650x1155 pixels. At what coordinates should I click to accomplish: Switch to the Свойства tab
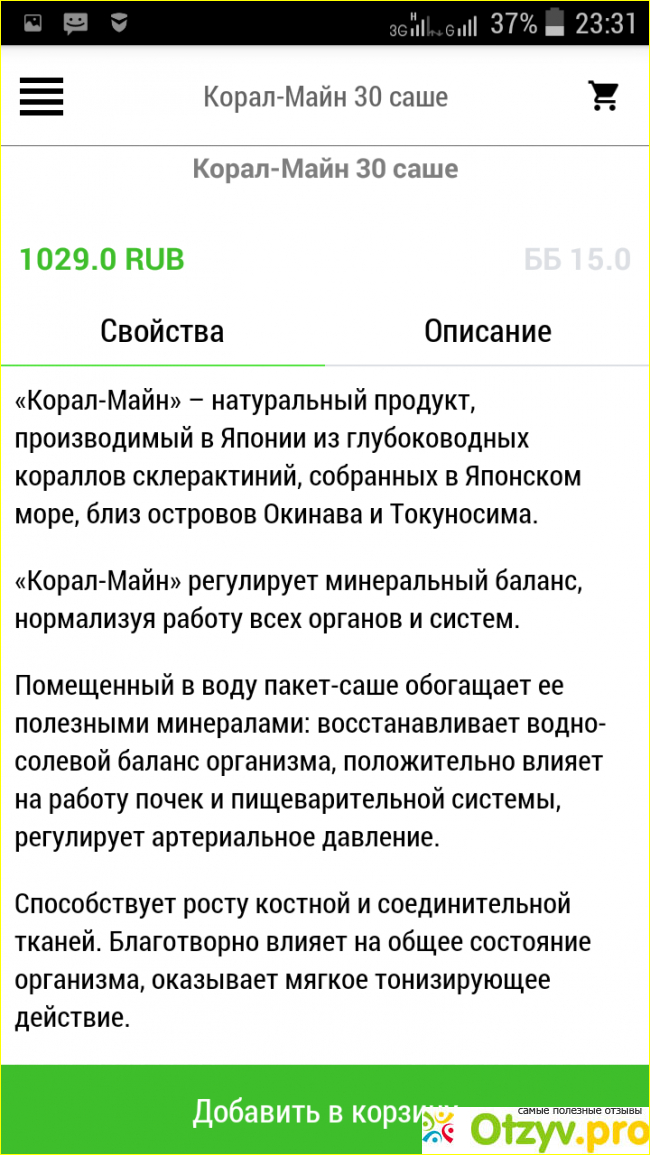162,331
